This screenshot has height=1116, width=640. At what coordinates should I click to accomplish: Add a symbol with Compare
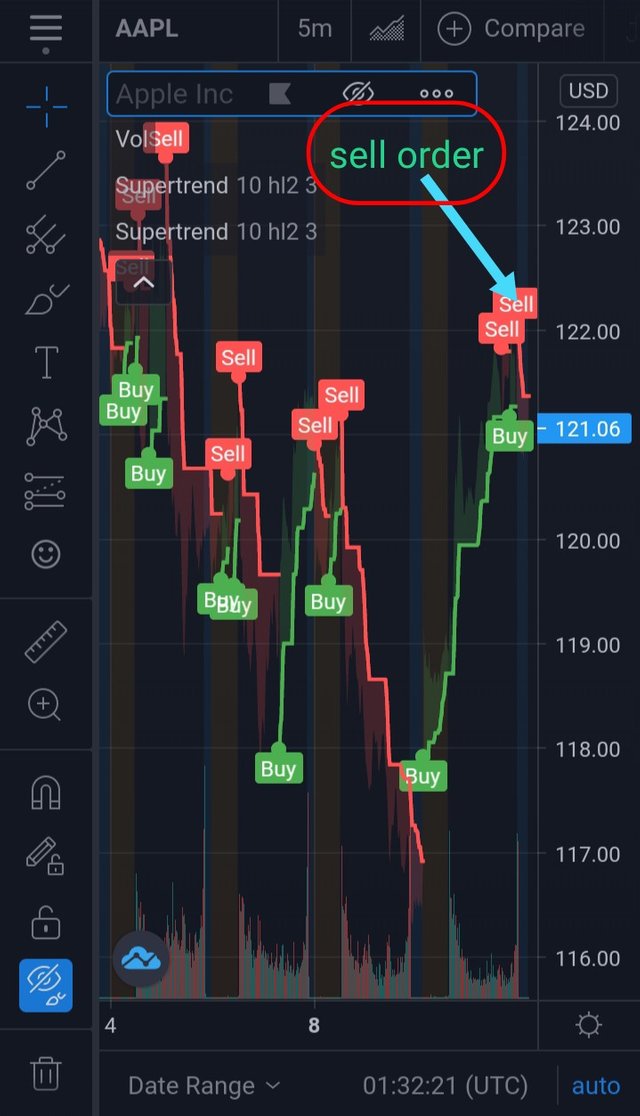point(512,29)
